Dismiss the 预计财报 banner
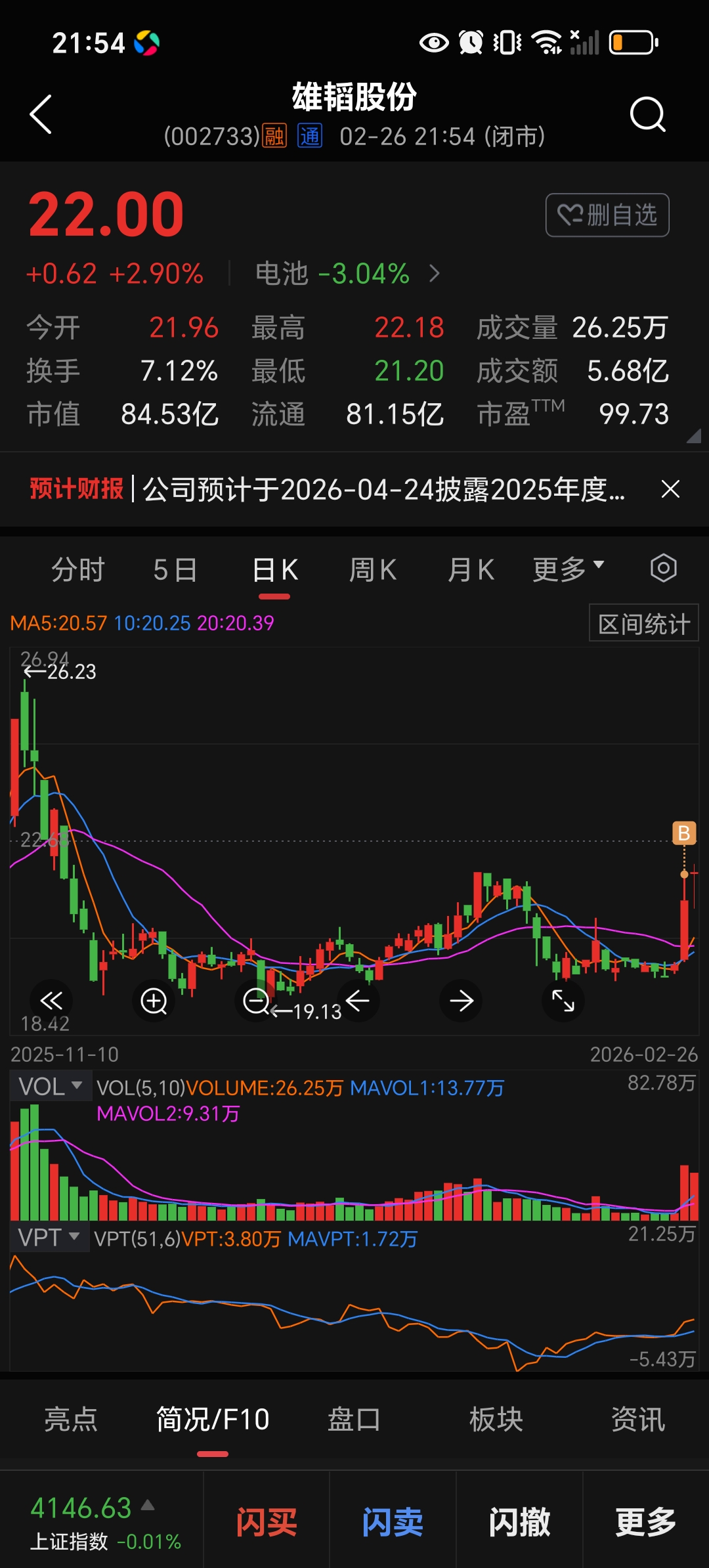This screenshot has height=1568, width=709. pyautogui.click(x=670, y=489)
